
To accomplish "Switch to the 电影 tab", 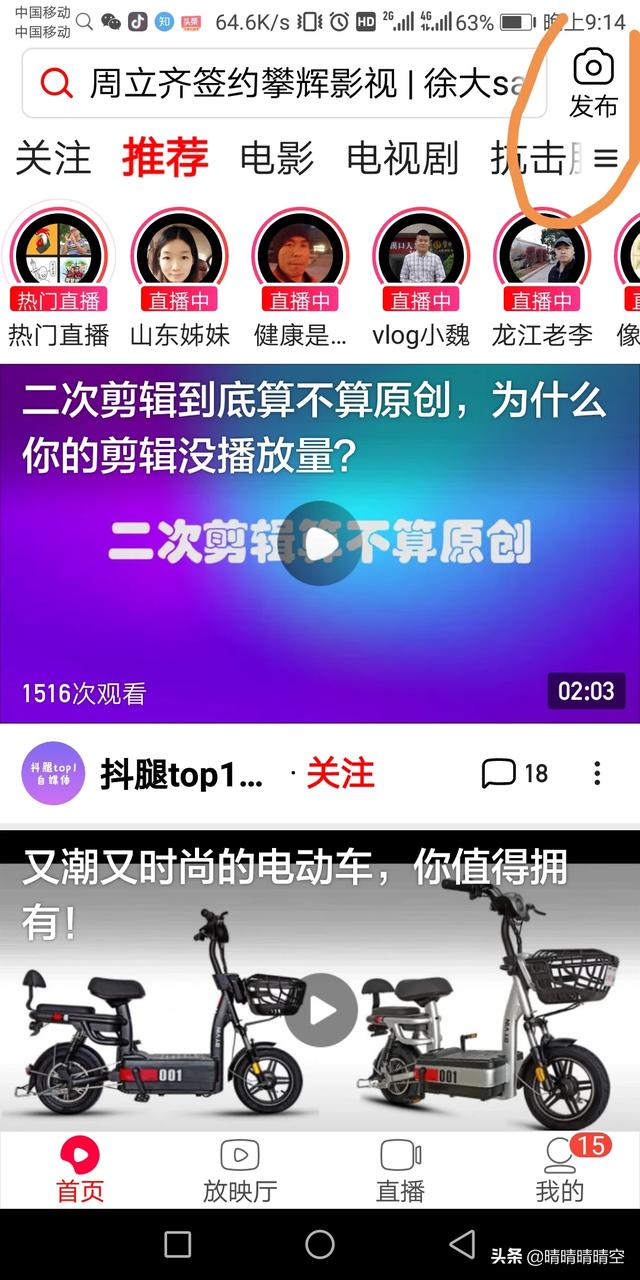I will coord(277,159).
